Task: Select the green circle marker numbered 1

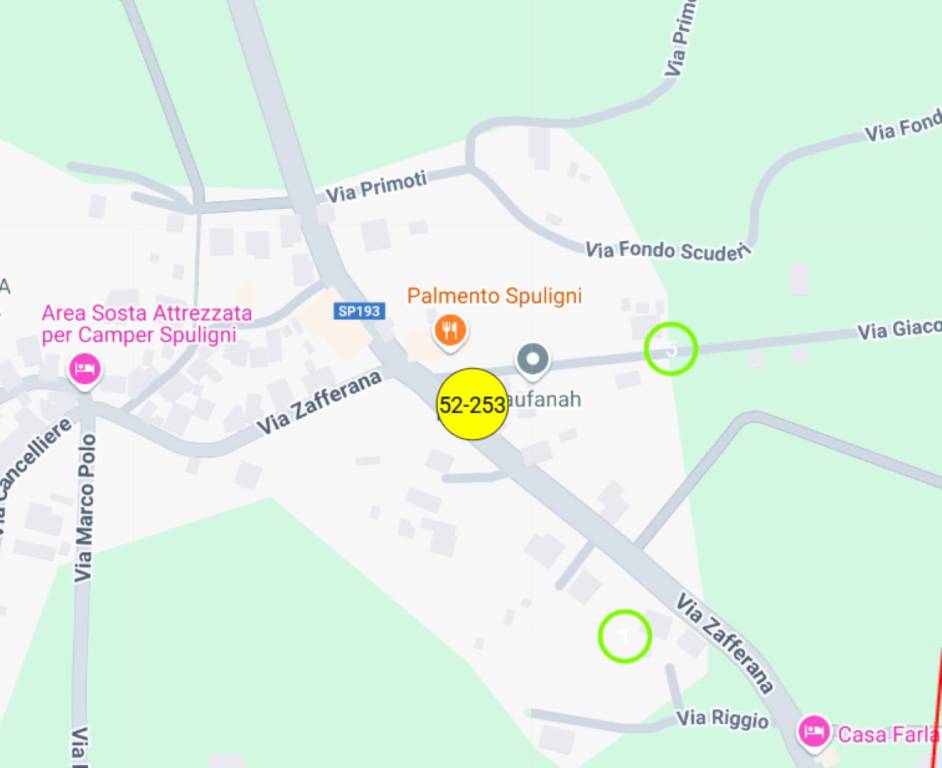Action: (625, 636)
